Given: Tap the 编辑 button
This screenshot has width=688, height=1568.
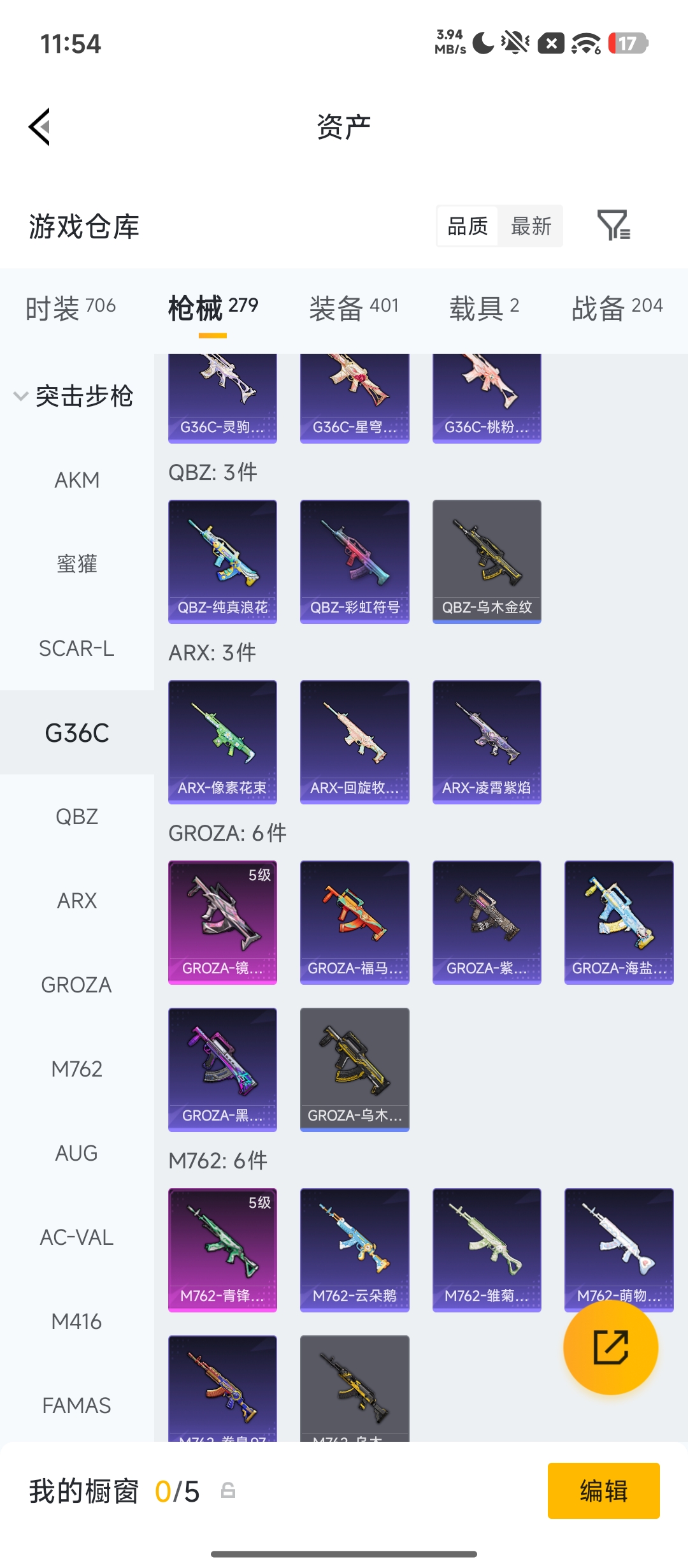Looking at the screenshot, I should point(603,1491).
